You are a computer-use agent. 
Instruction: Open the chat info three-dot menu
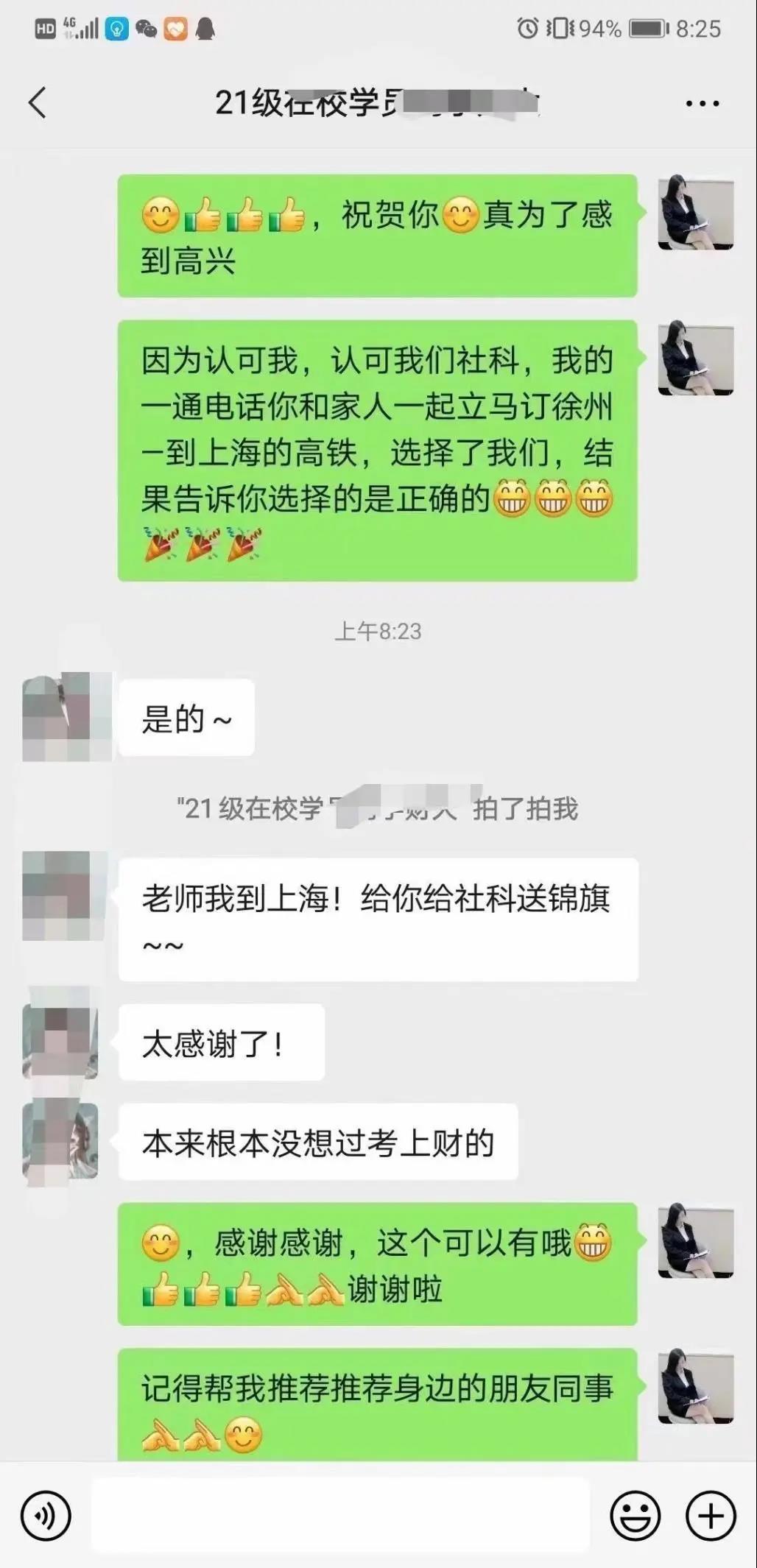702,103
